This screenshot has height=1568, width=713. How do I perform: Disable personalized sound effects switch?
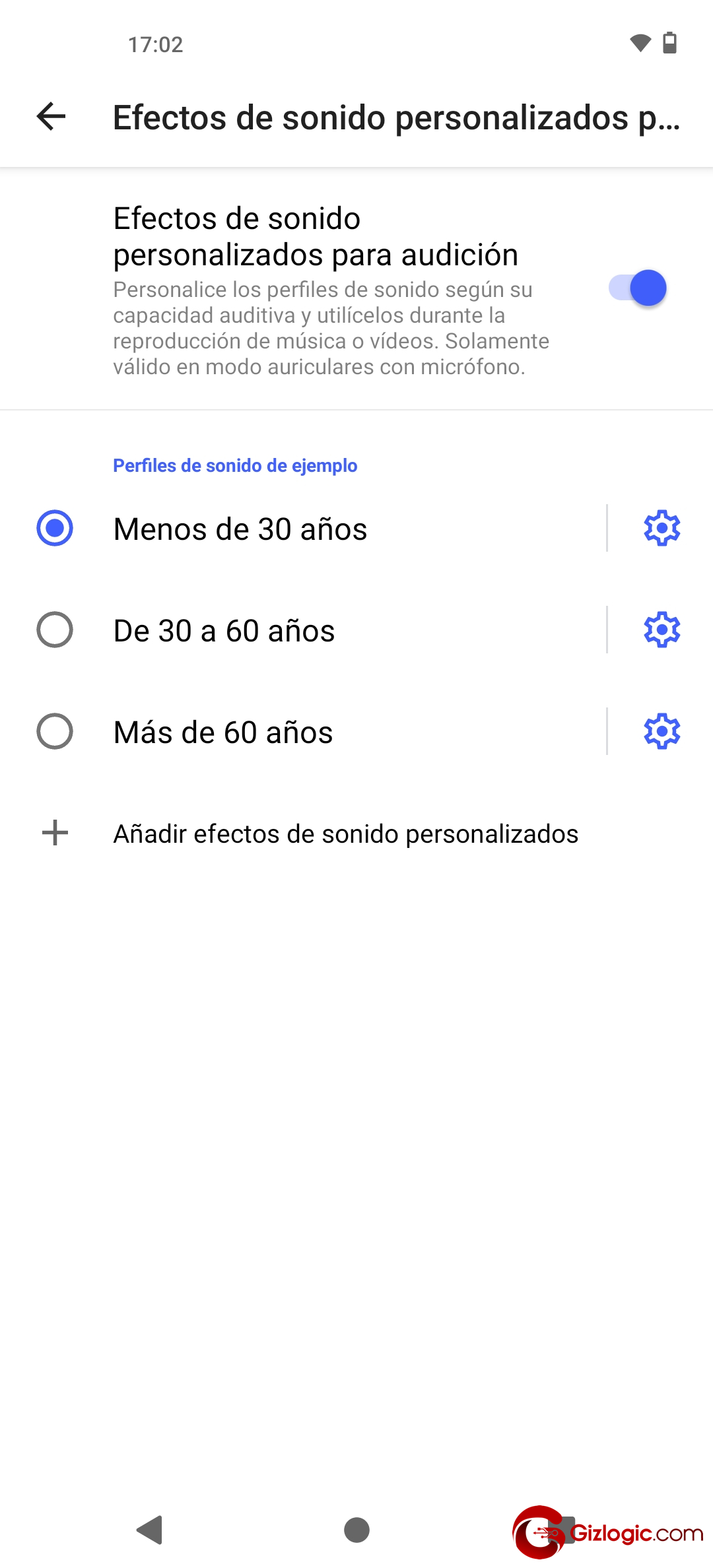(637, 288)
